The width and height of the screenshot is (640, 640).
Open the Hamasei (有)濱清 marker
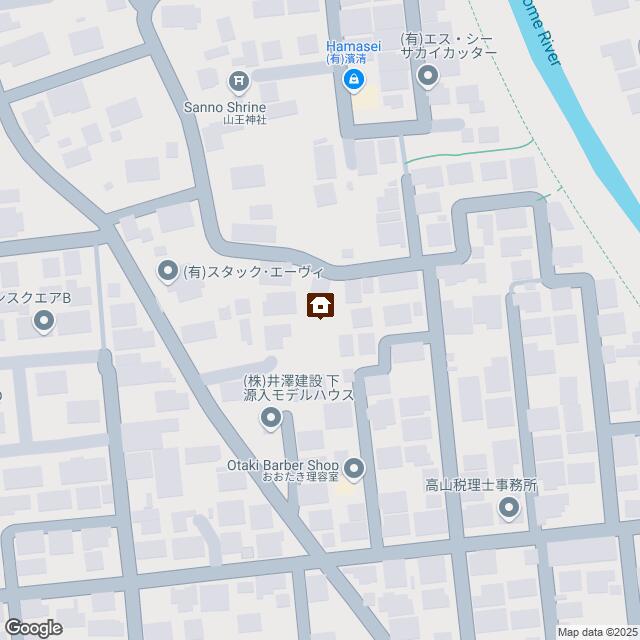(x=353, y=80)
